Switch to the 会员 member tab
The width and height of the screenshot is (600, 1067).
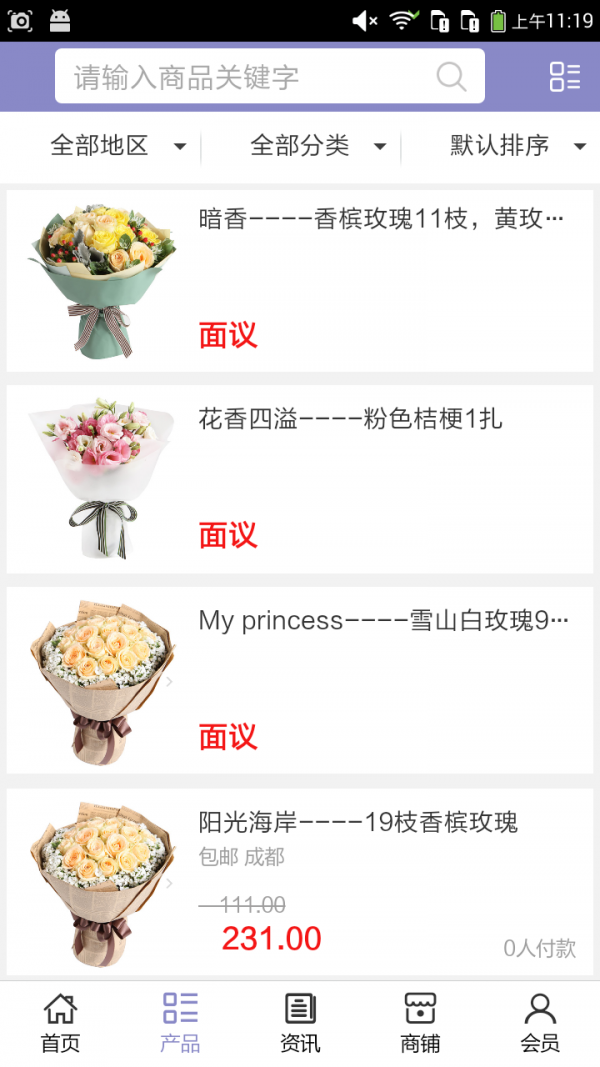click(x=540, y=1023)
